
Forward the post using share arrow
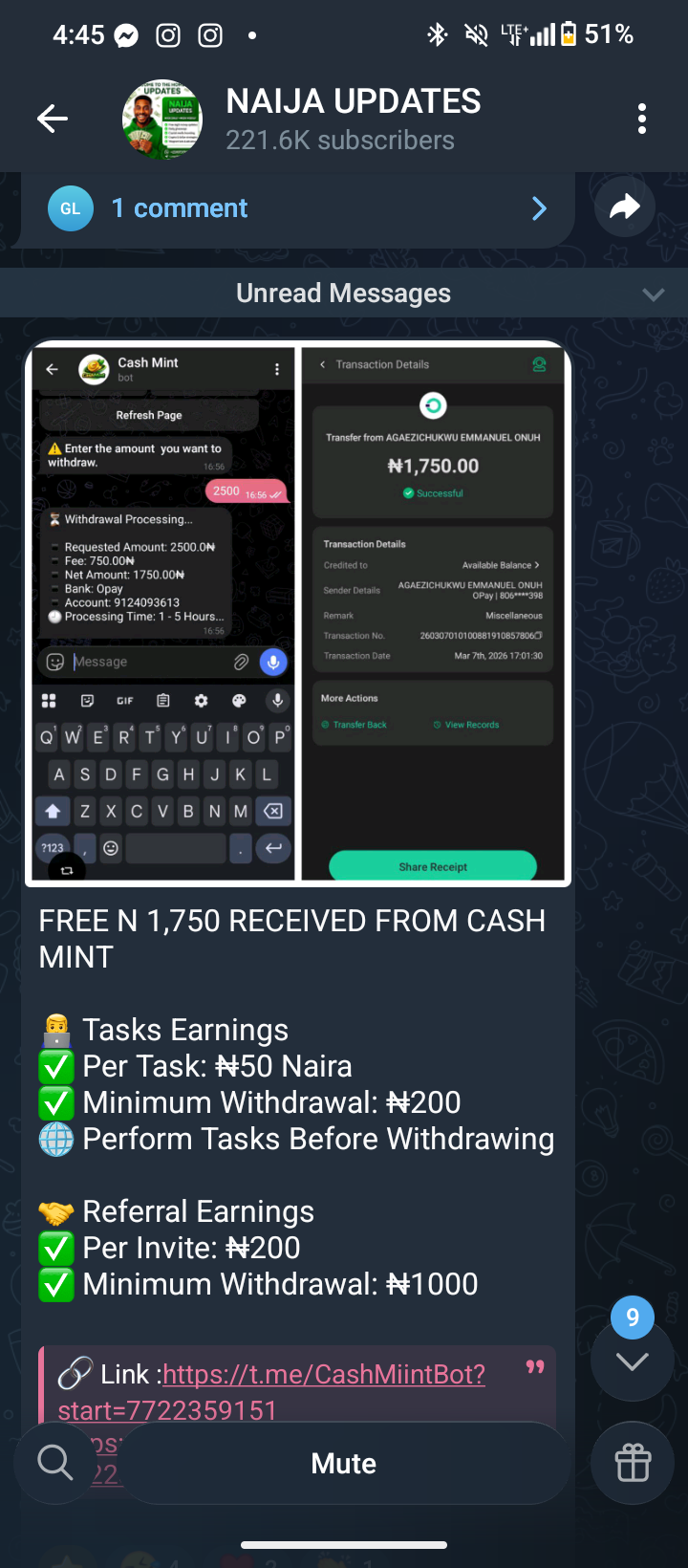click(x=624, y=207)
